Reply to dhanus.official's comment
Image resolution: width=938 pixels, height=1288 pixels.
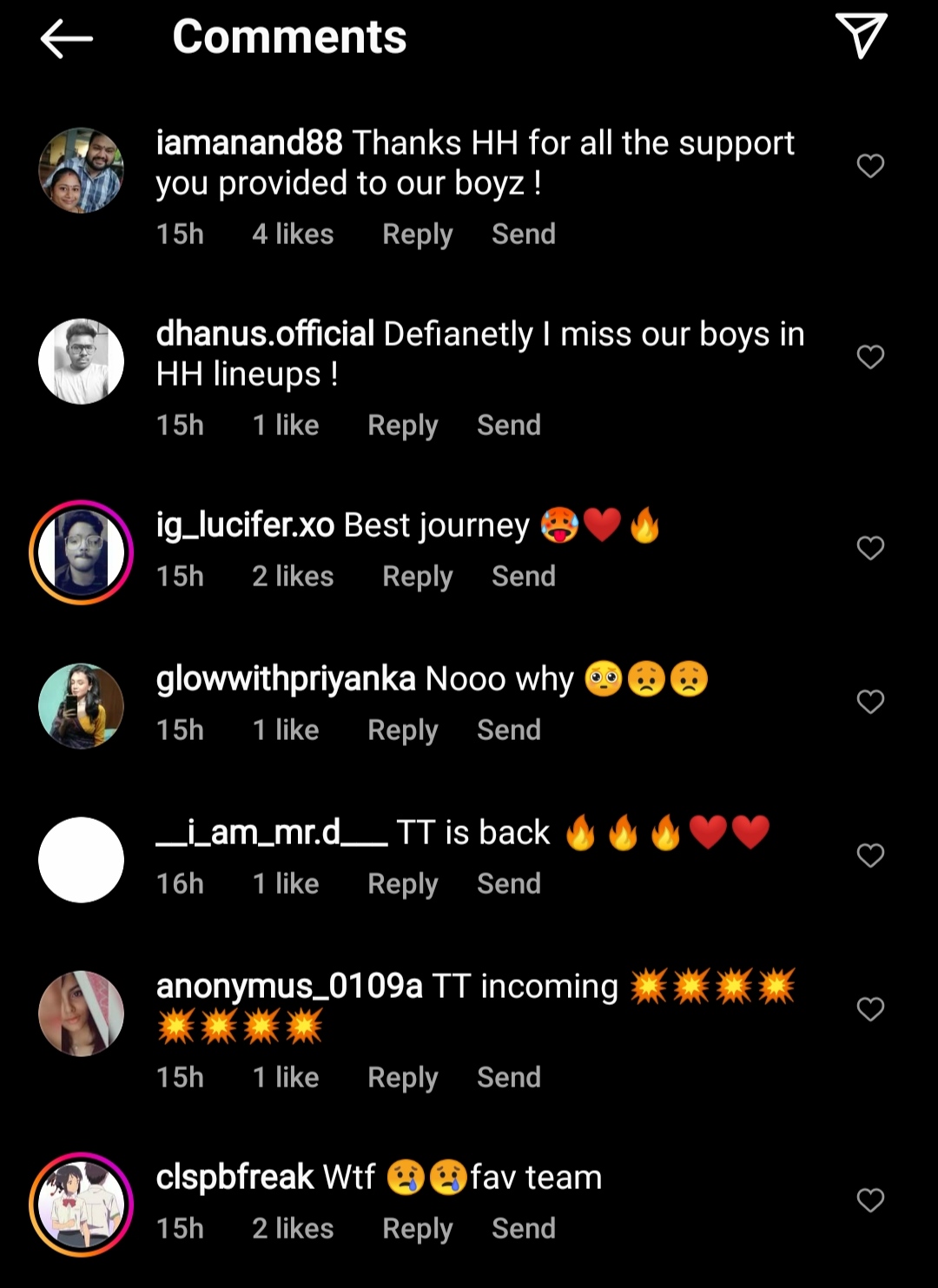[402, 426]
